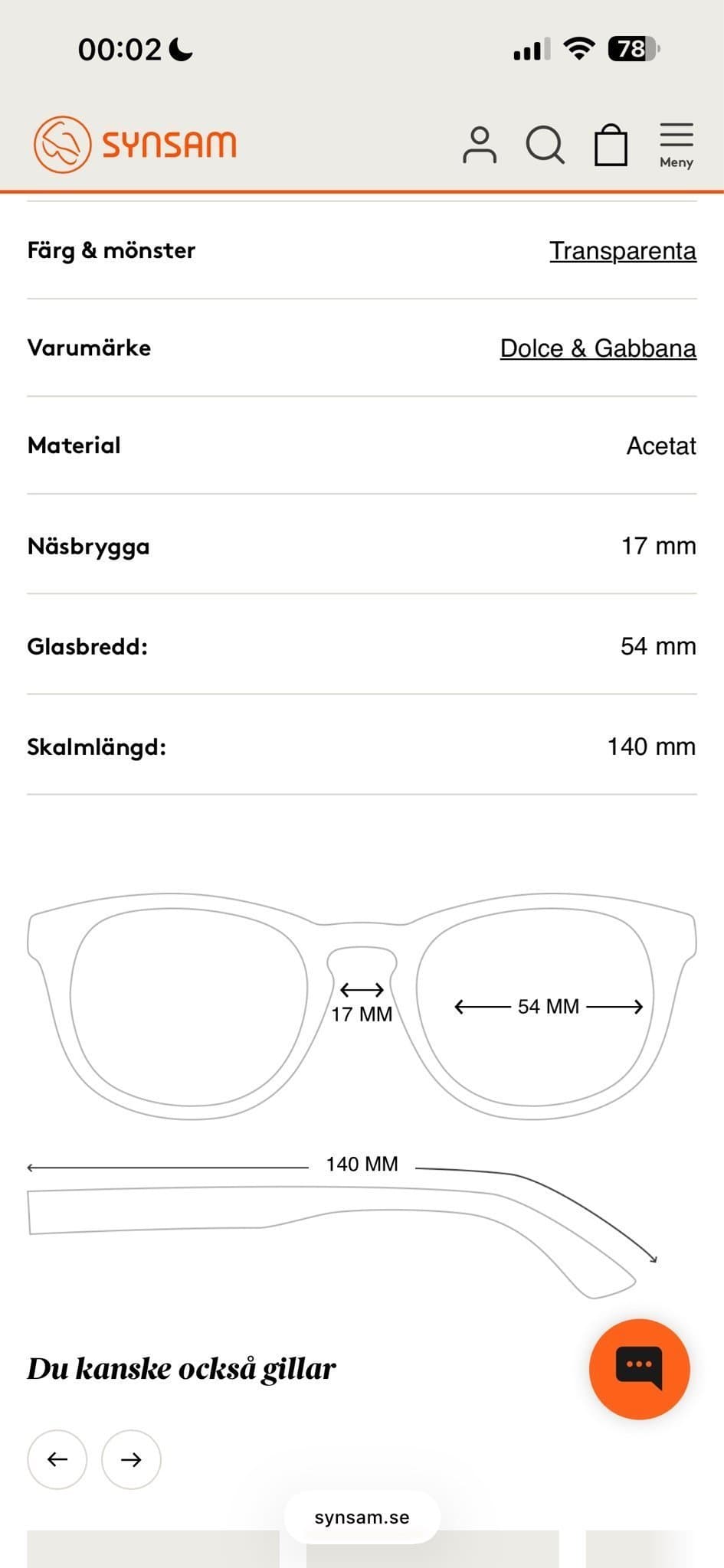724x1568 pixels.
Task: Select the Material Acetat row
Action: [x=362, y=445]
